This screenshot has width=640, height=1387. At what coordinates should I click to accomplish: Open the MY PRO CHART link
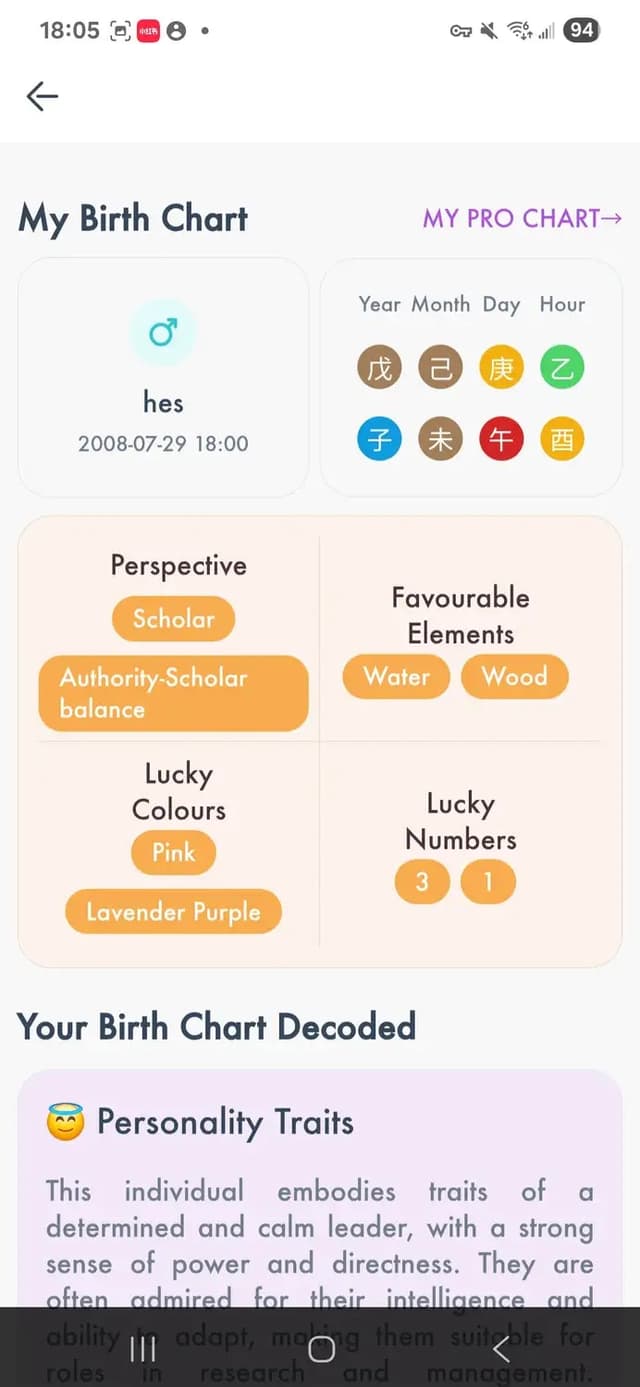521,218
